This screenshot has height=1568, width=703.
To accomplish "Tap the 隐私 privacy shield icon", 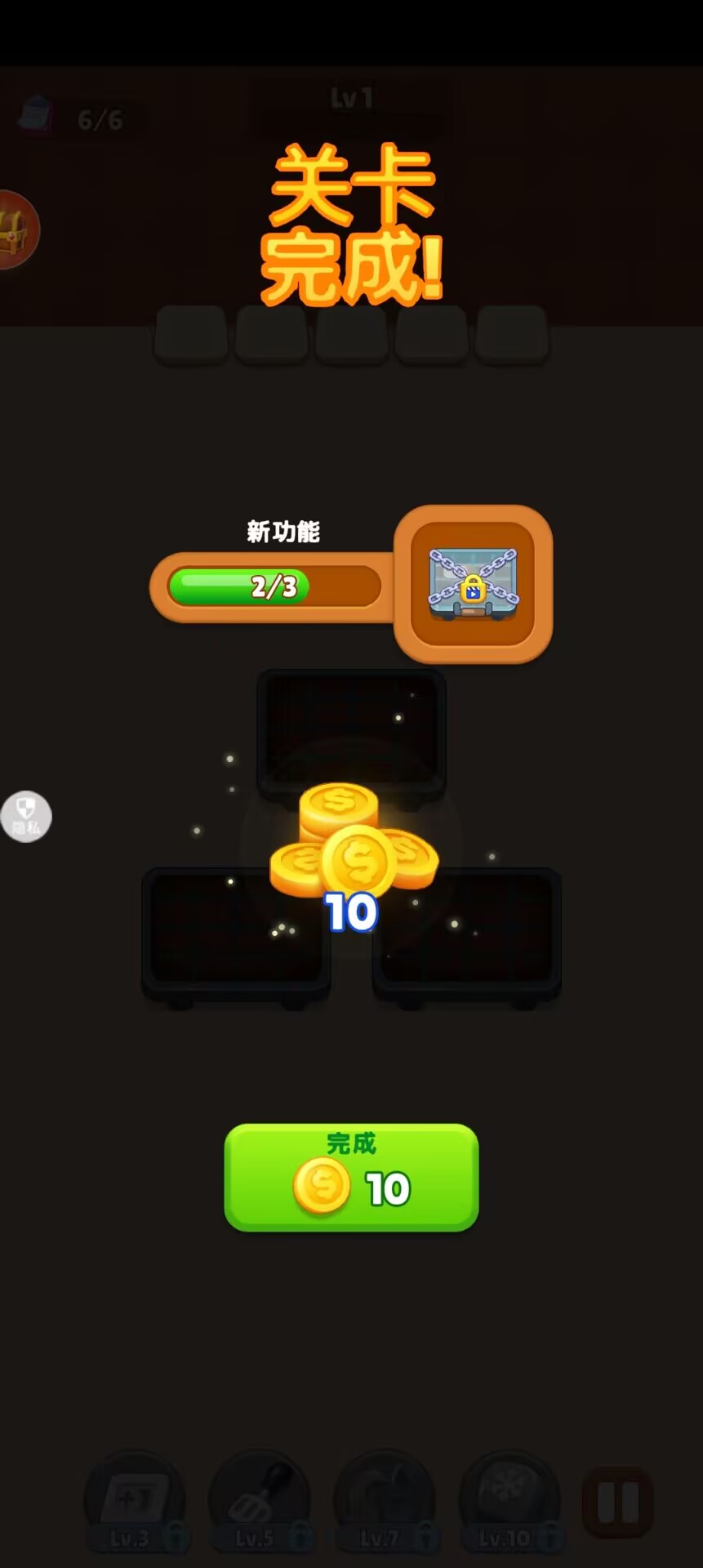I will coord(26,817).
